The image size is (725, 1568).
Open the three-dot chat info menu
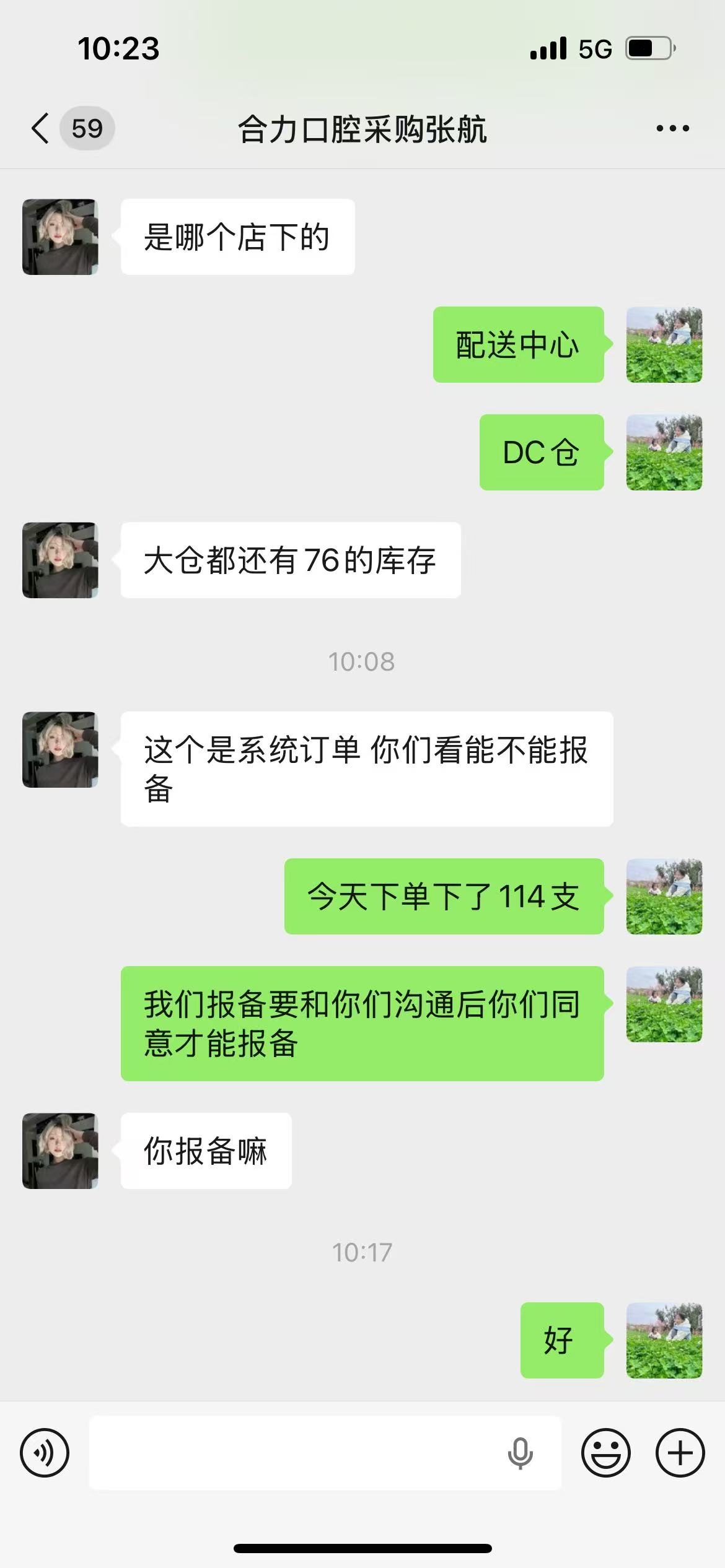(672, 129)
